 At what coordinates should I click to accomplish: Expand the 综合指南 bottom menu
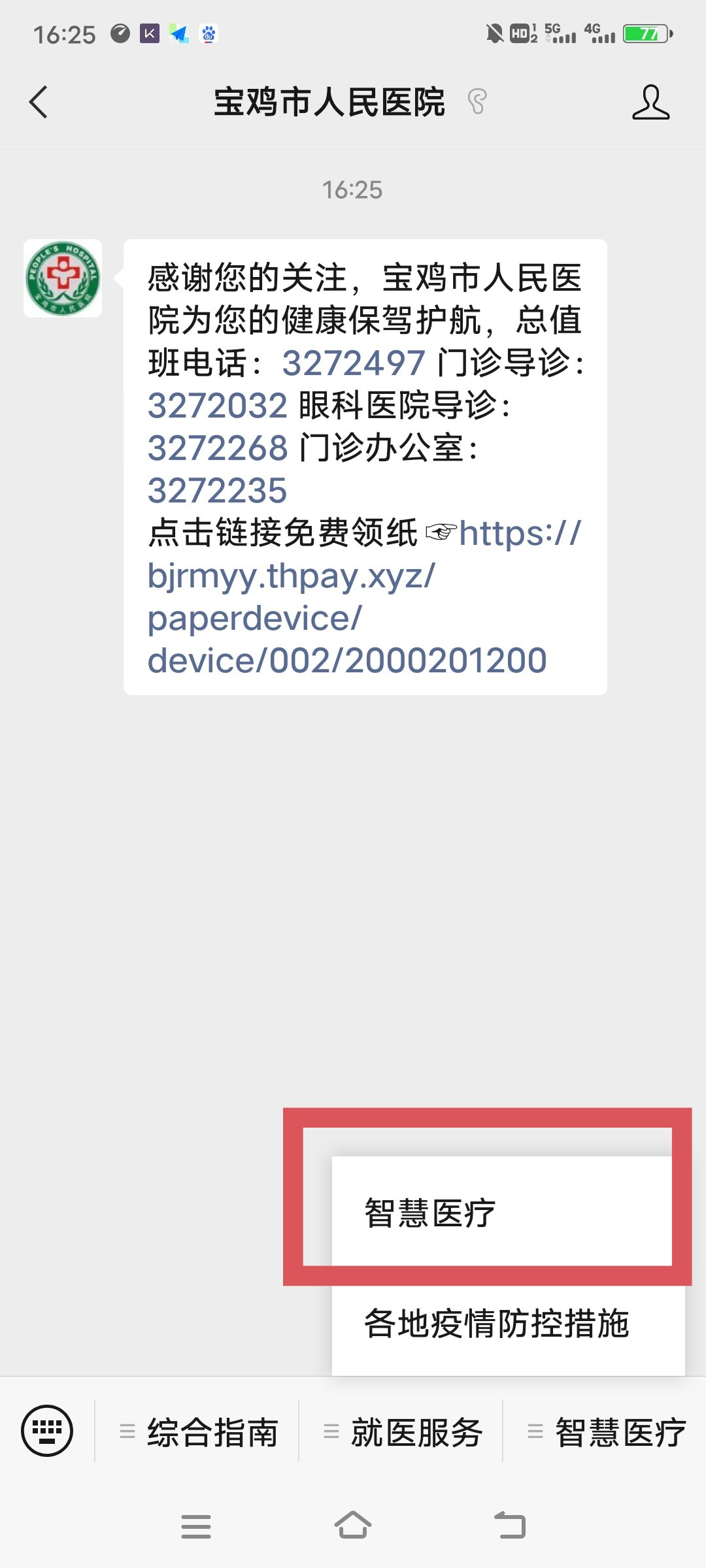tap(199, 1432)
